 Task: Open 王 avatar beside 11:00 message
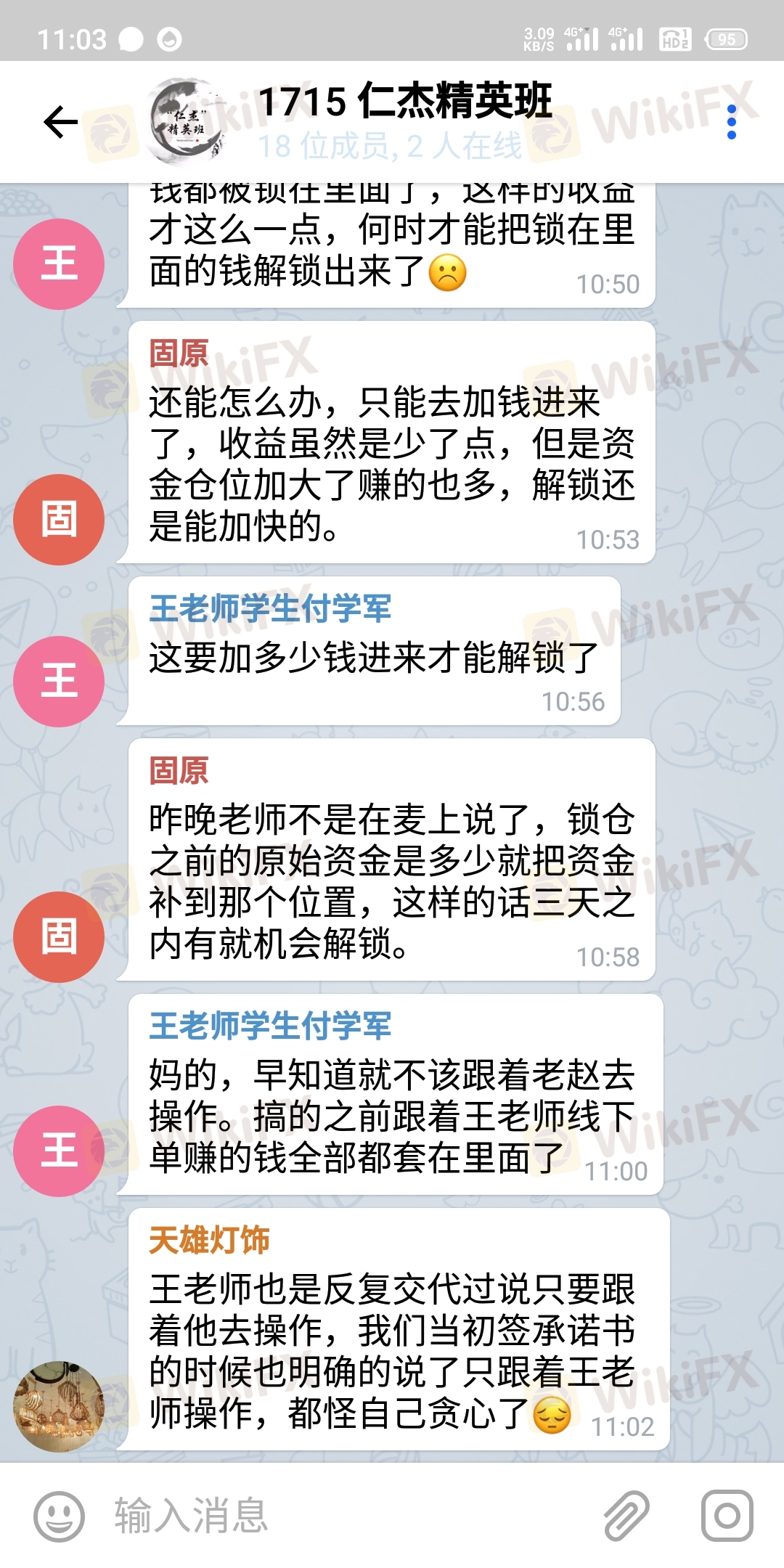59,1151
